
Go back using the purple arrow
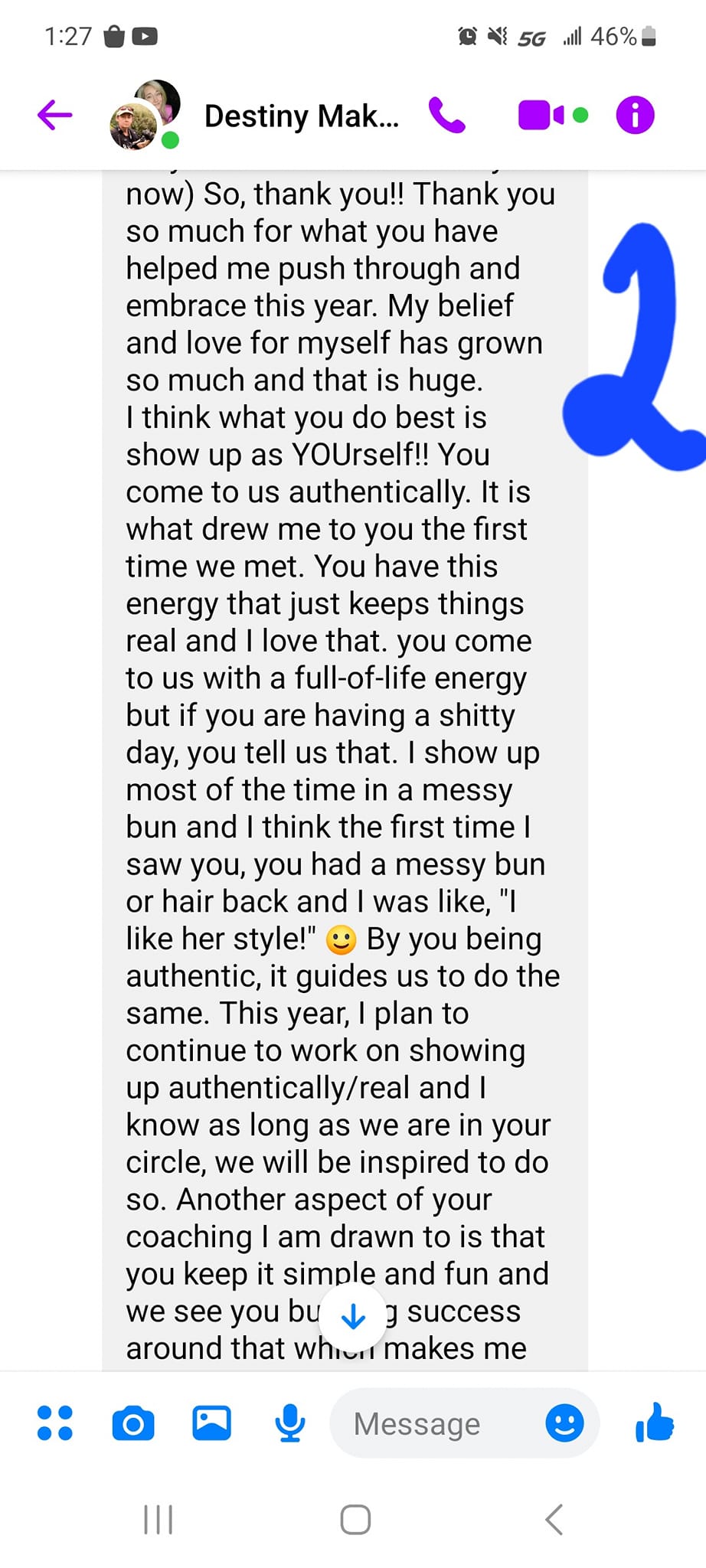[x=54, y=116]
